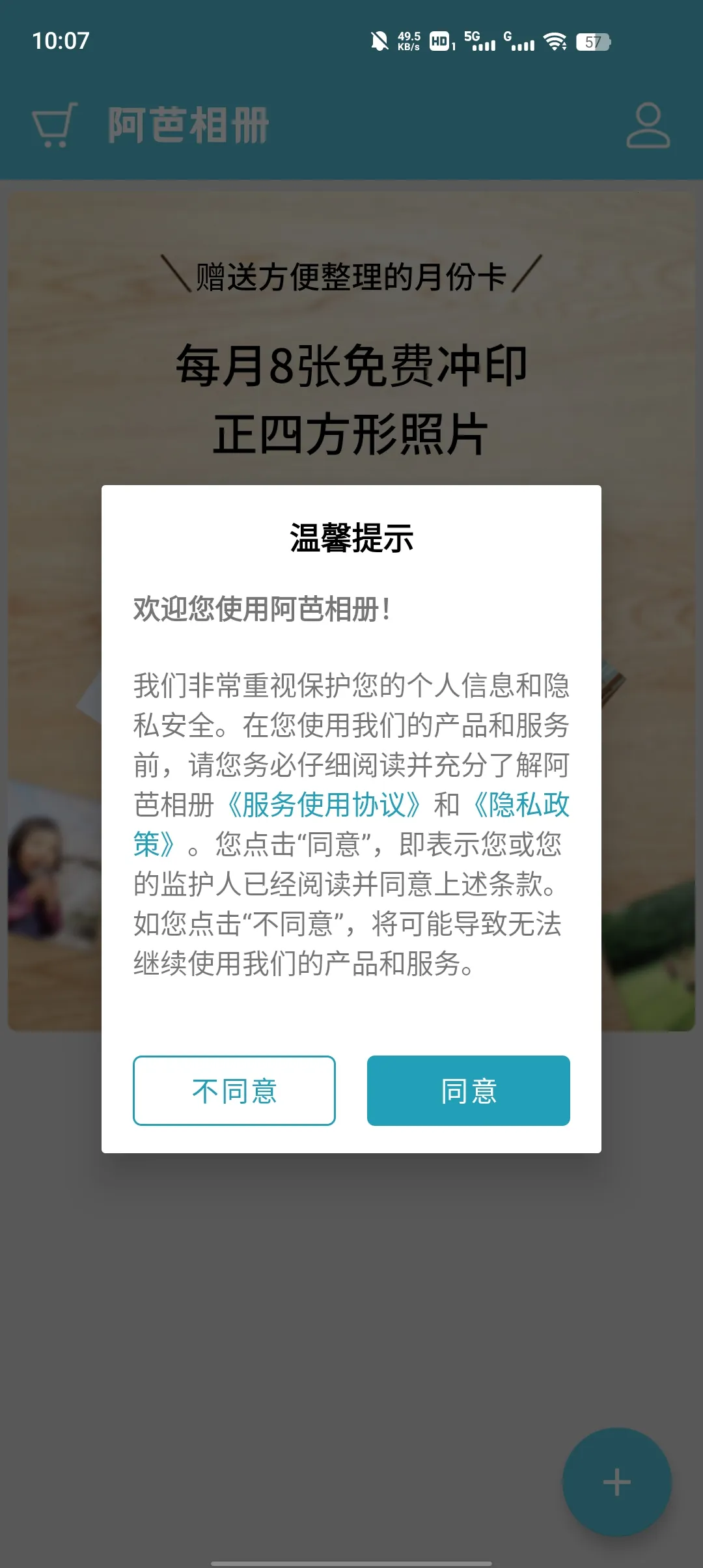The height and width of the screenshot is (1568, 703).
Task: Tap 同意 to accept the terms
Action: coord(468,1090)
